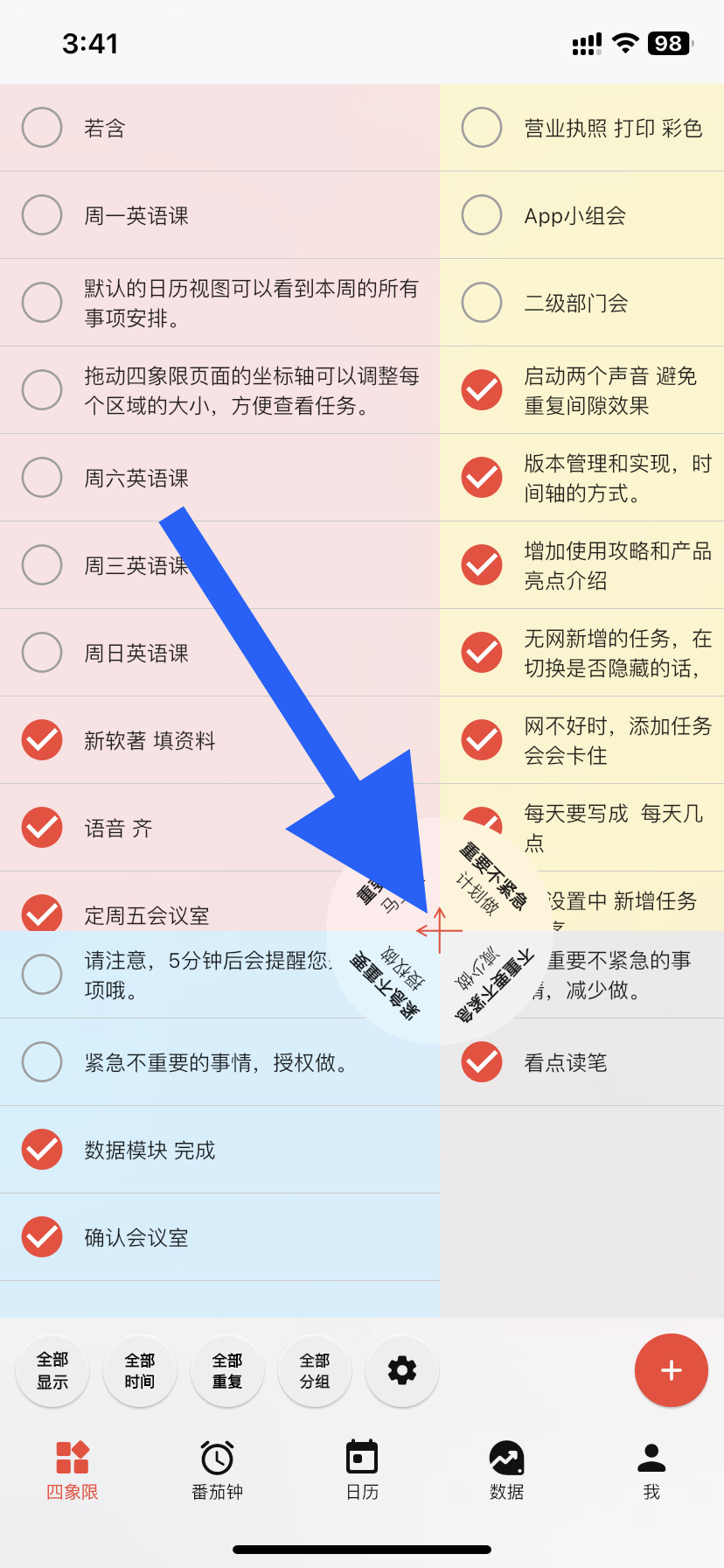
Task: Check the App小组会 task circle
Action: (482, 215)
